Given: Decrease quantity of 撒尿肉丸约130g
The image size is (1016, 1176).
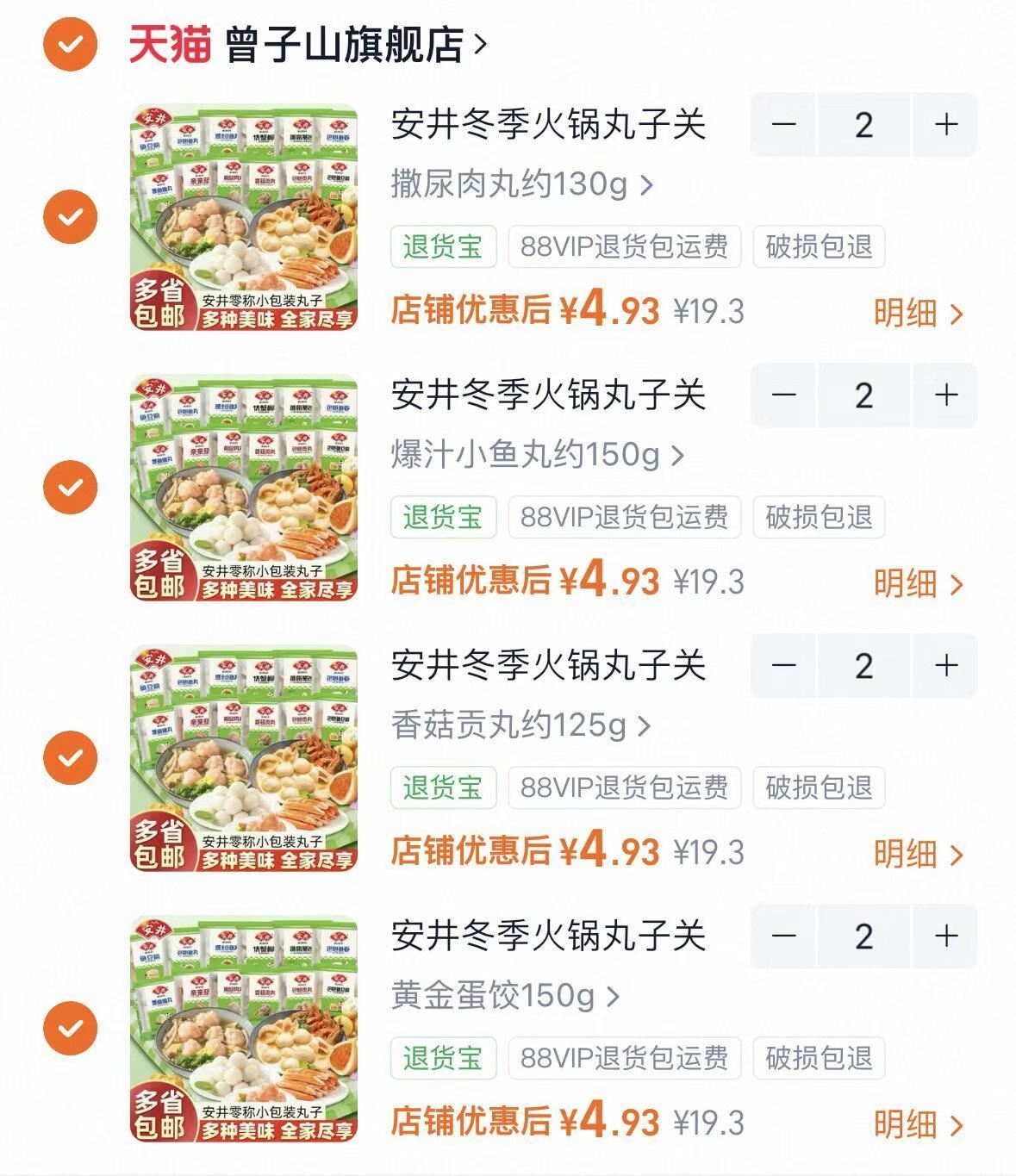Looking at the screenshot, I should [x=782, y=125].
